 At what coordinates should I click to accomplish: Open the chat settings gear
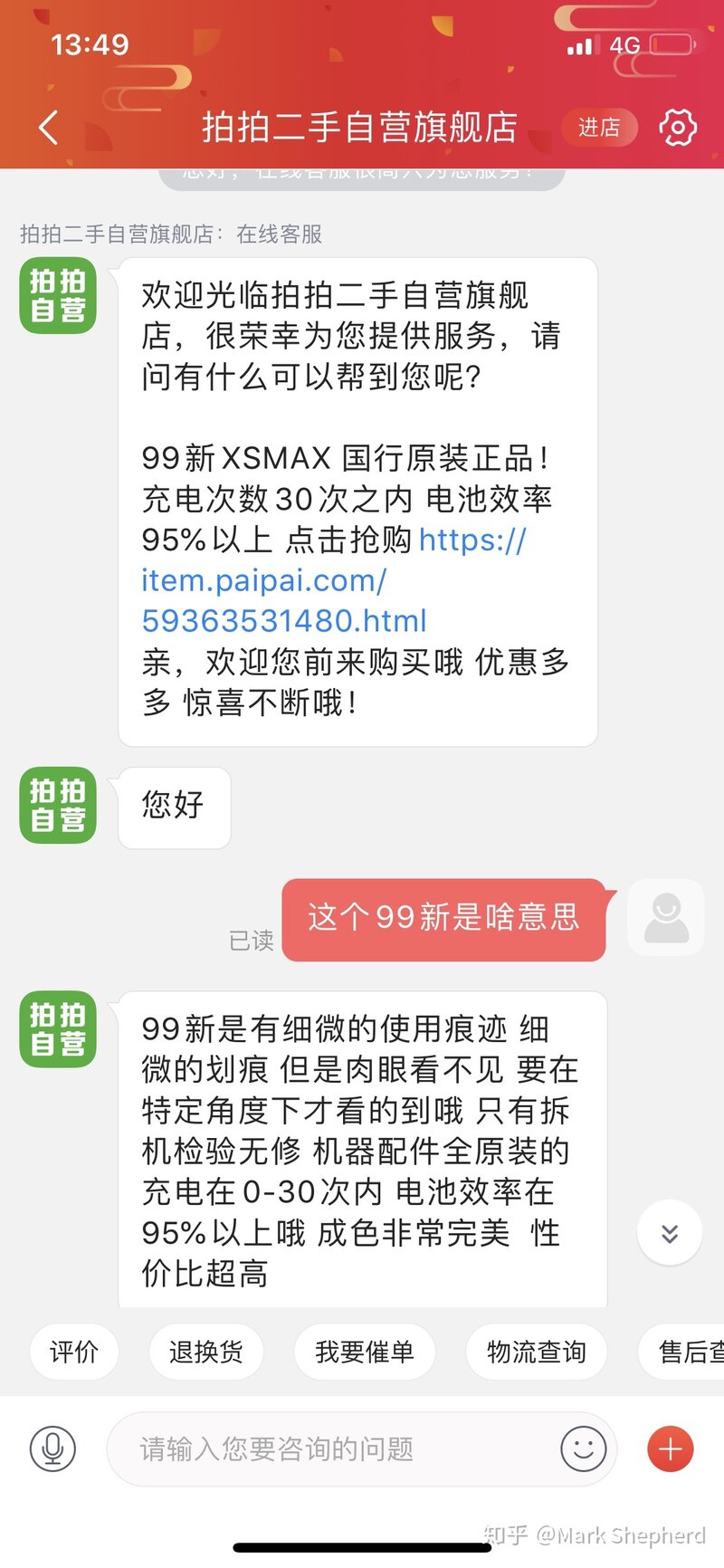[x=678, y=128]
